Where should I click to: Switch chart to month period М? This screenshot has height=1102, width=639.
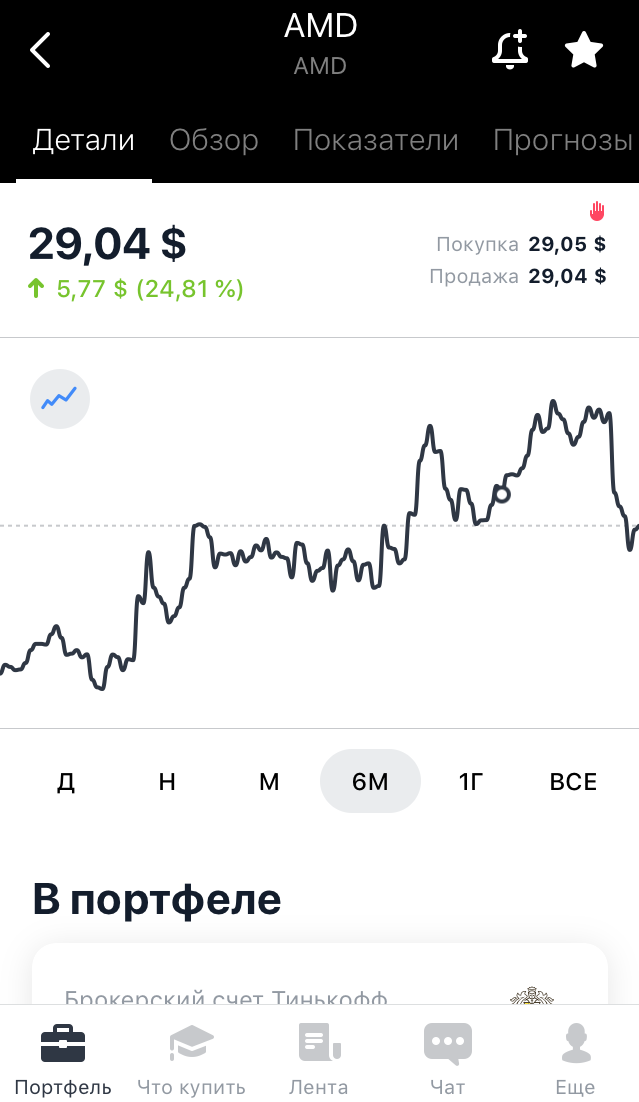coord(269,782)
